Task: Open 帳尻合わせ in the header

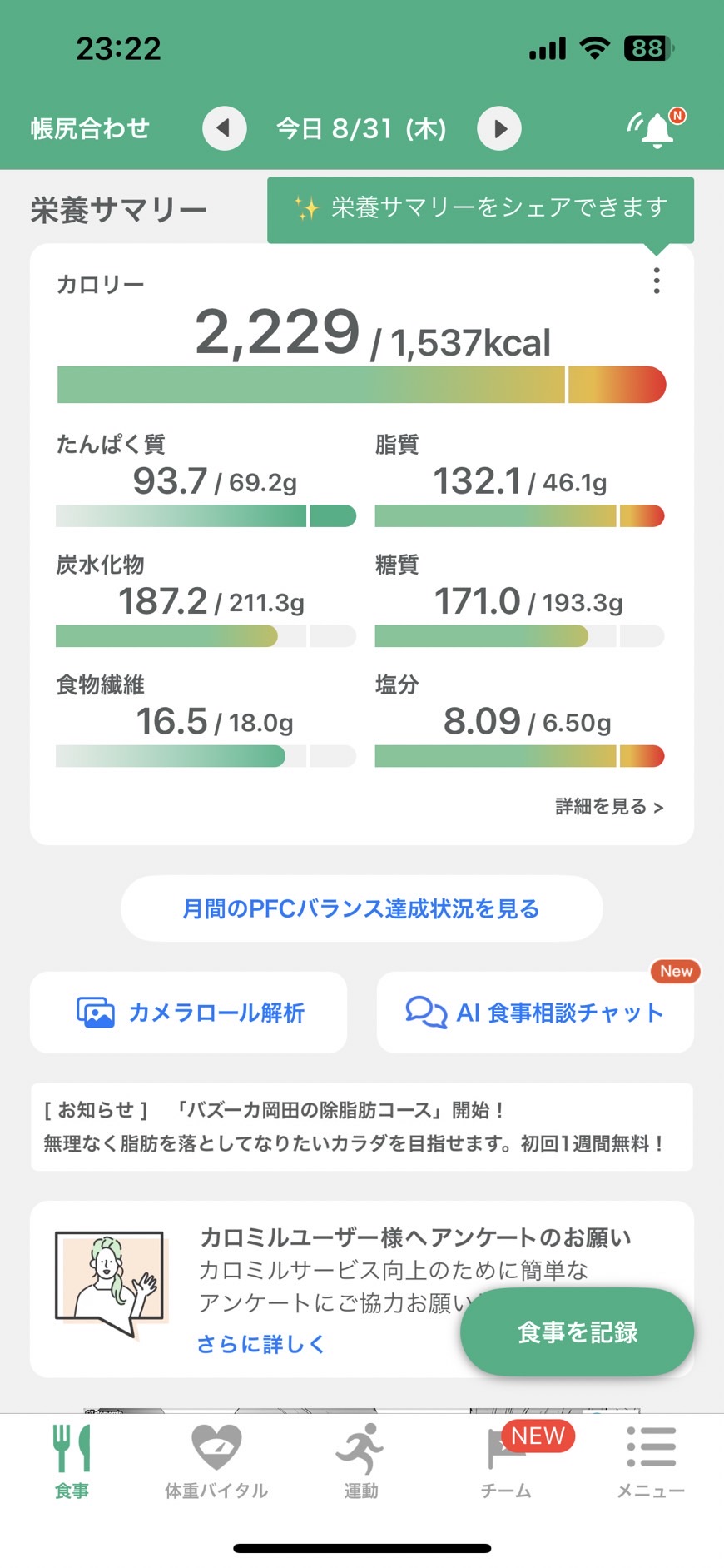Action: click(x=90, y=128)
